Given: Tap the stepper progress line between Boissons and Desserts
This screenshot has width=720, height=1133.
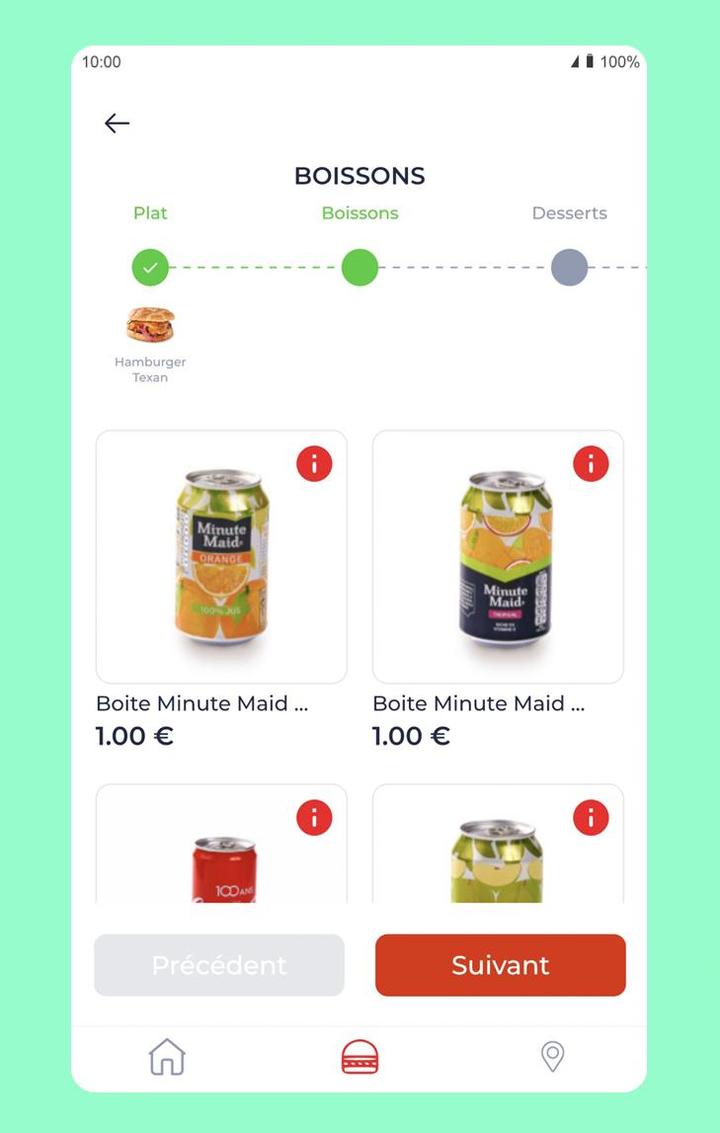Looking at the screenshot, I should 465,267.
